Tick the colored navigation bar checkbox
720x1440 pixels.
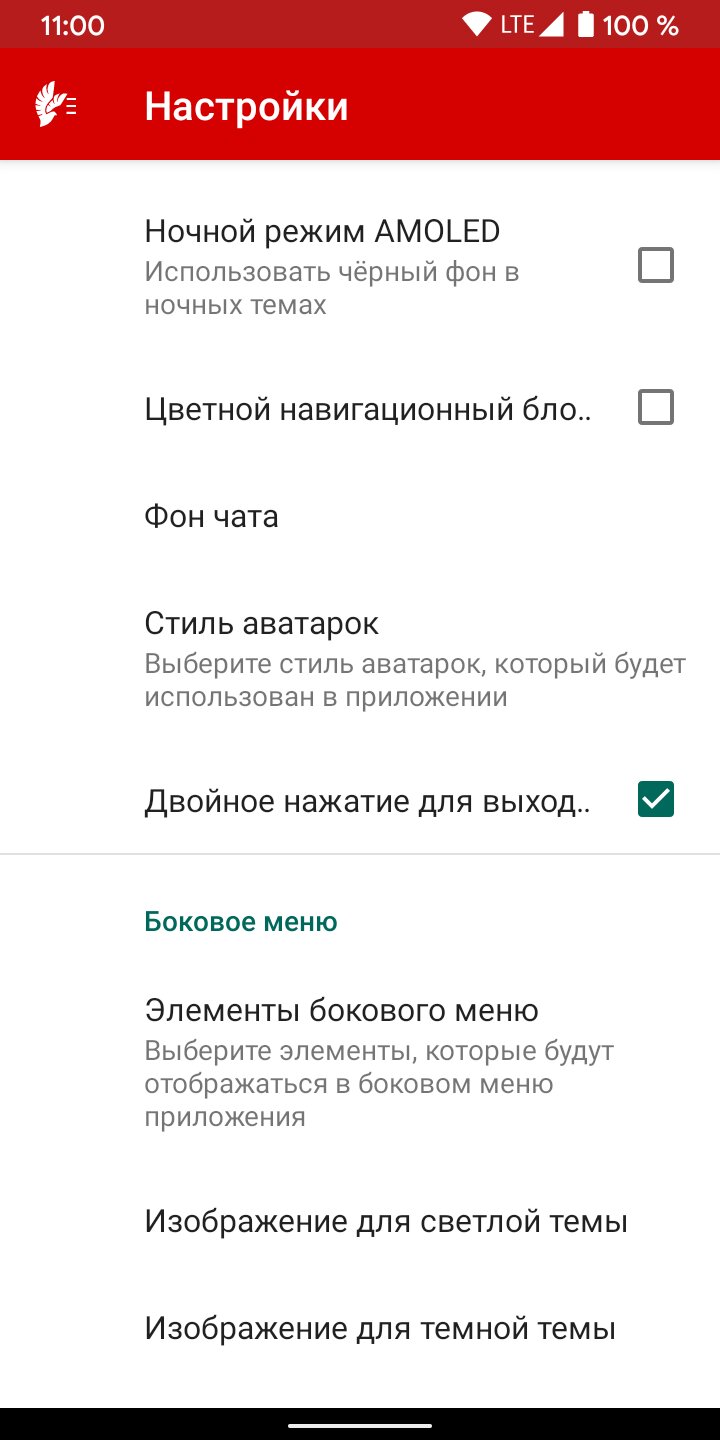656,408
